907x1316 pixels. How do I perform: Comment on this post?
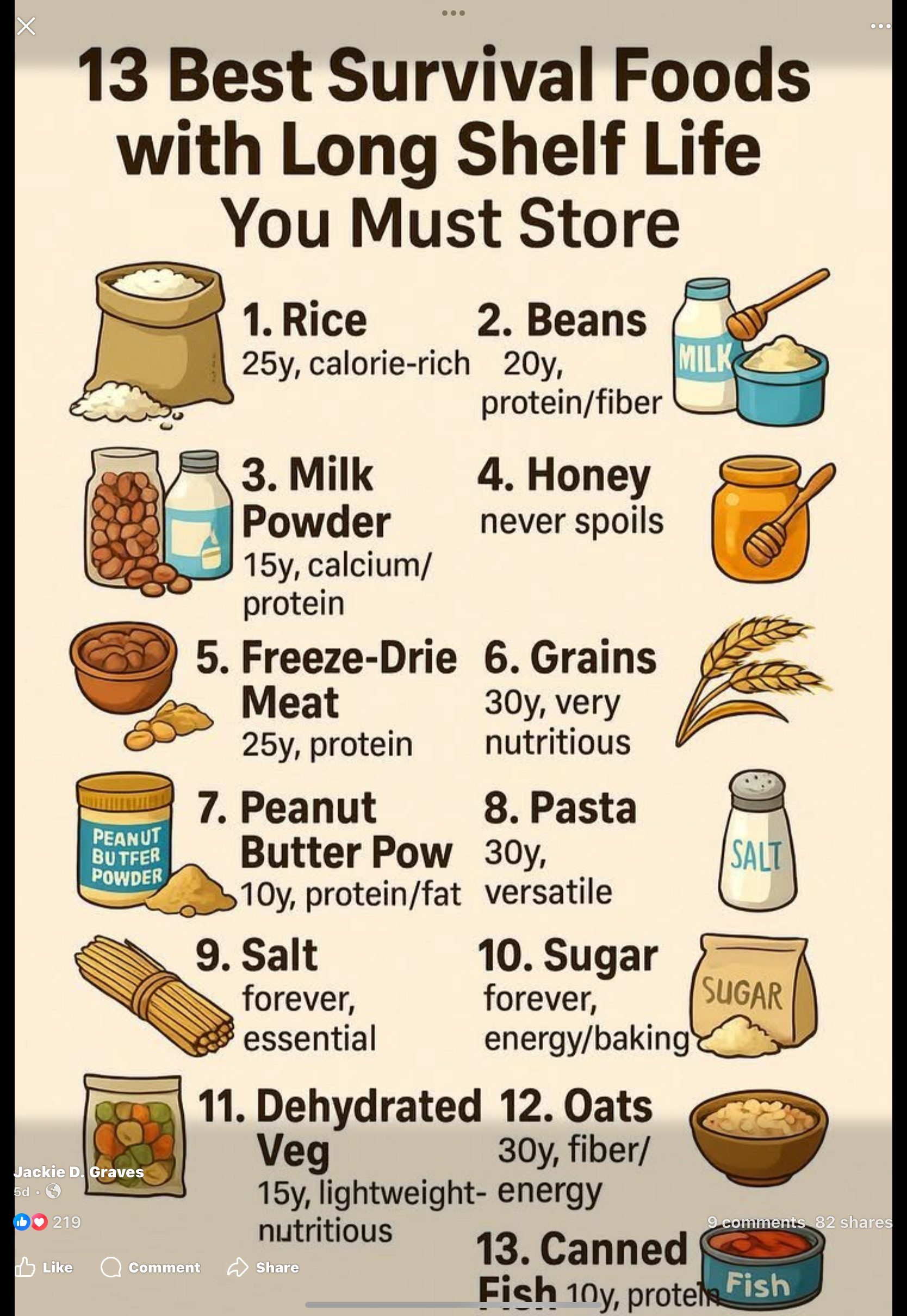[x=151, y=1267]
